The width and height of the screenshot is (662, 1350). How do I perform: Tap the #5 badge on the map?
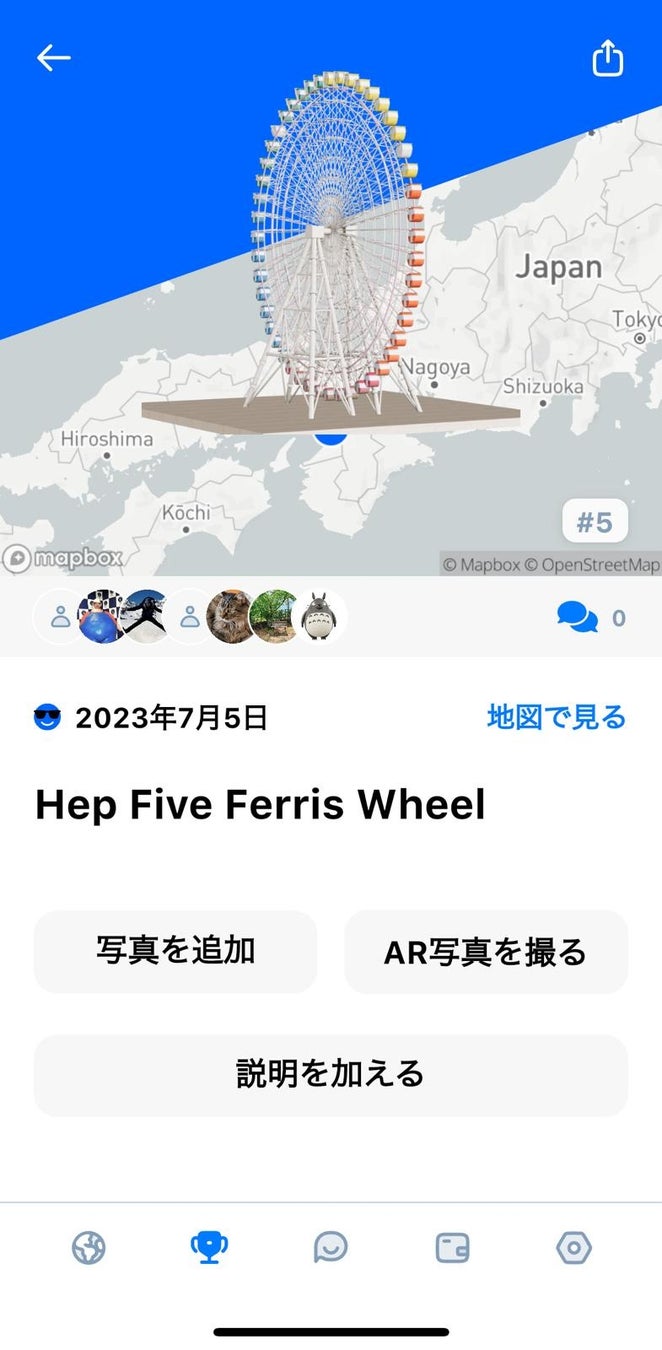click(x=594, y=522)
